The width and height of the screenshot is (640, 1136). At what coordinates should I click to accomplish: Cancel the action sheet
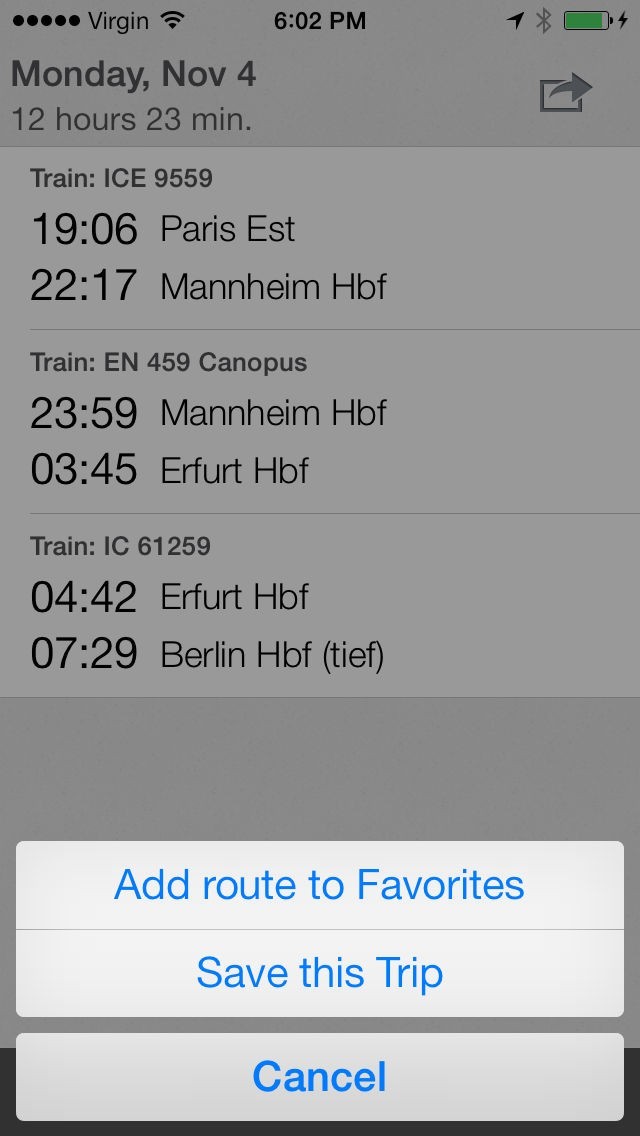[319, 1077]
